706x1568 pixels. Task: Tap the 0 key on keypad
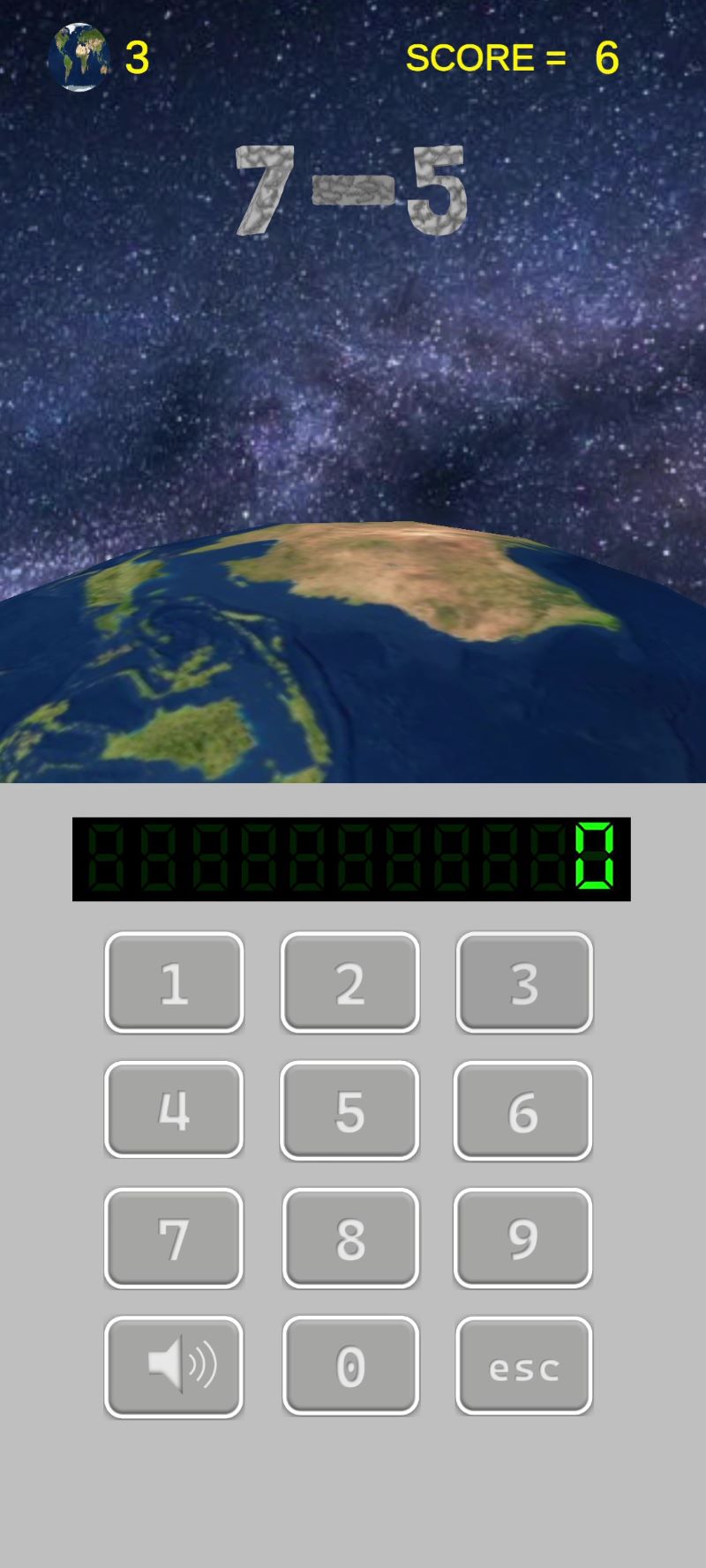tap(350, 1366)
